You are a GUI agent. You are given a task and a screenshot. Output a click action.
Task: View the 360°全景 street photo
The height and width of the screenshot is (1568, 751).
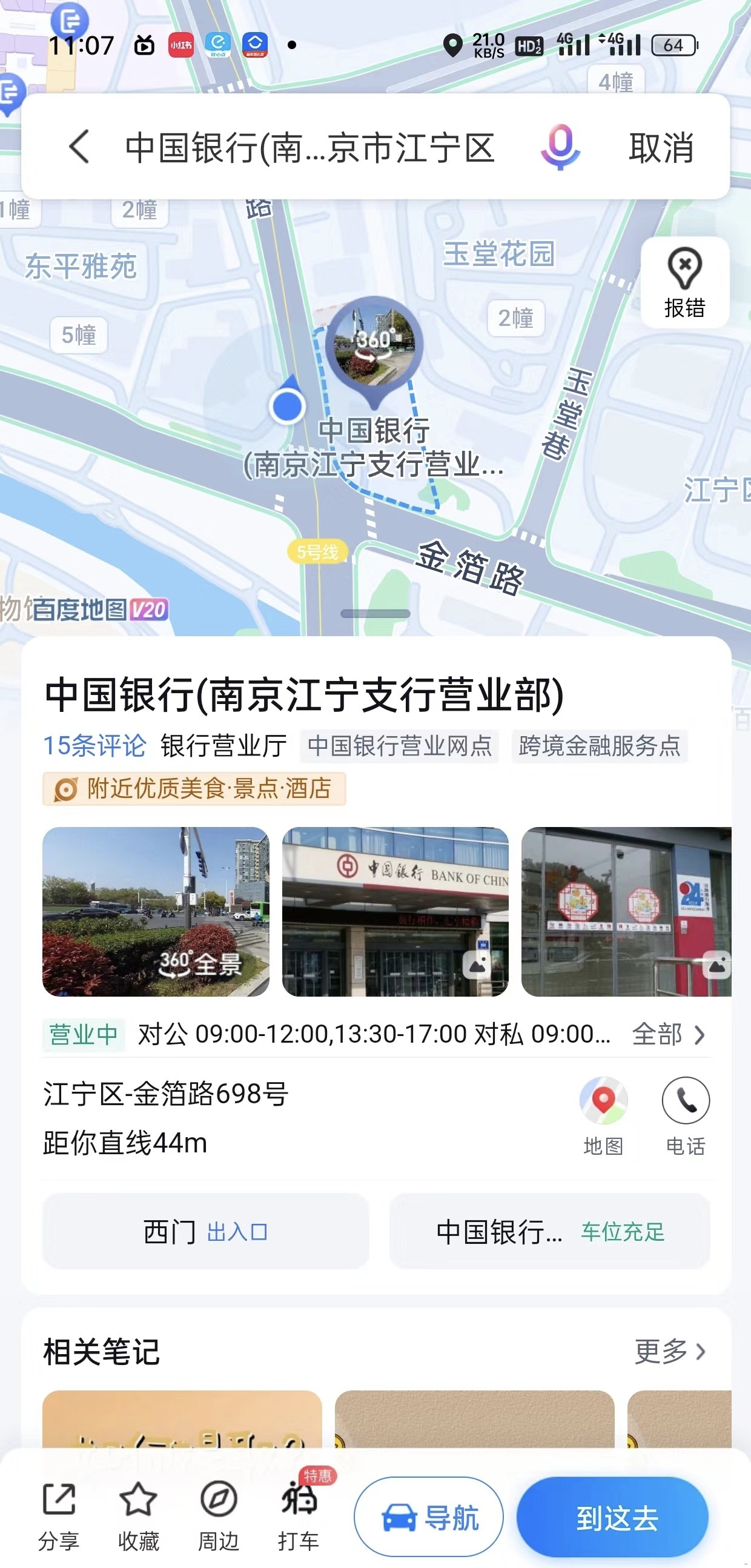point(156,911)
